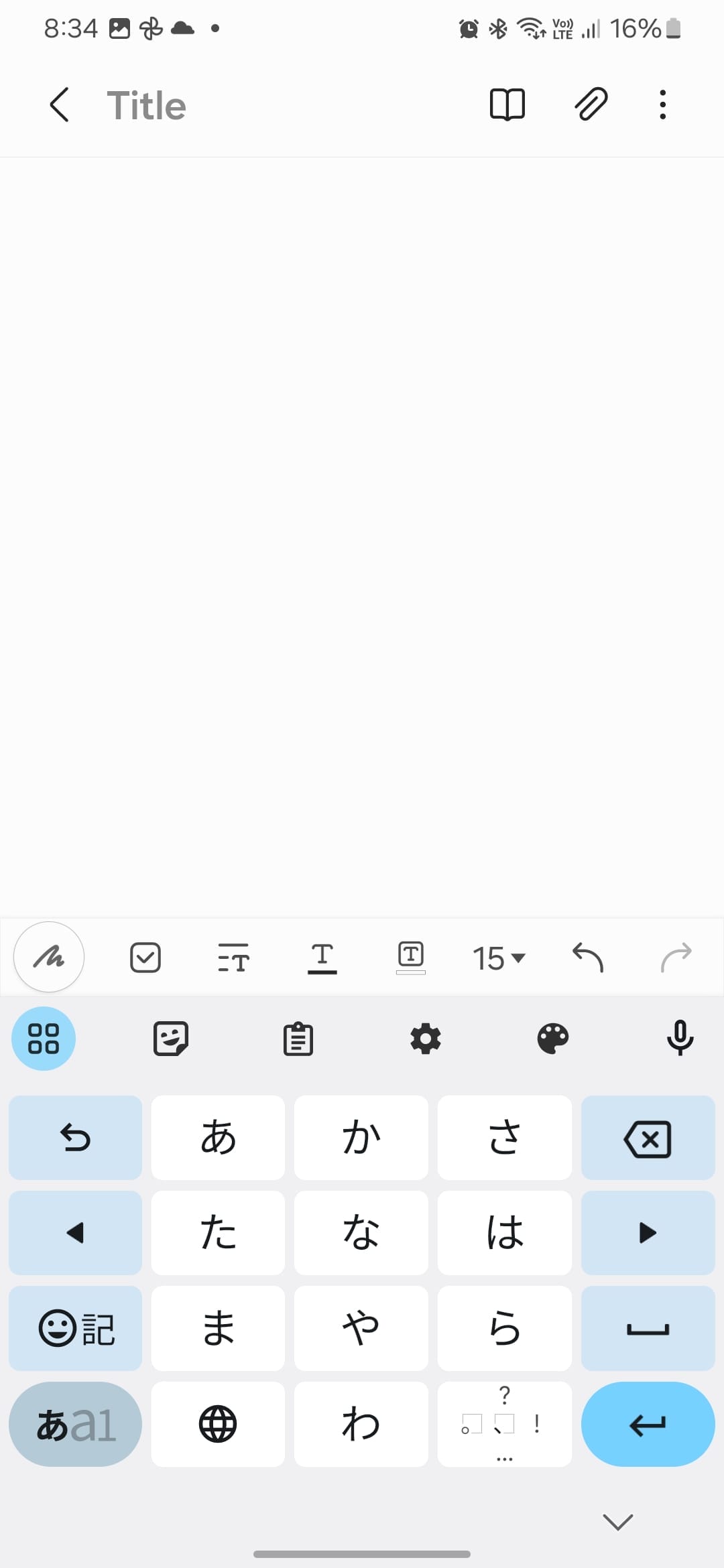Insert a checkbox list
724x1568 pixels.
click(x=145, y=958)
